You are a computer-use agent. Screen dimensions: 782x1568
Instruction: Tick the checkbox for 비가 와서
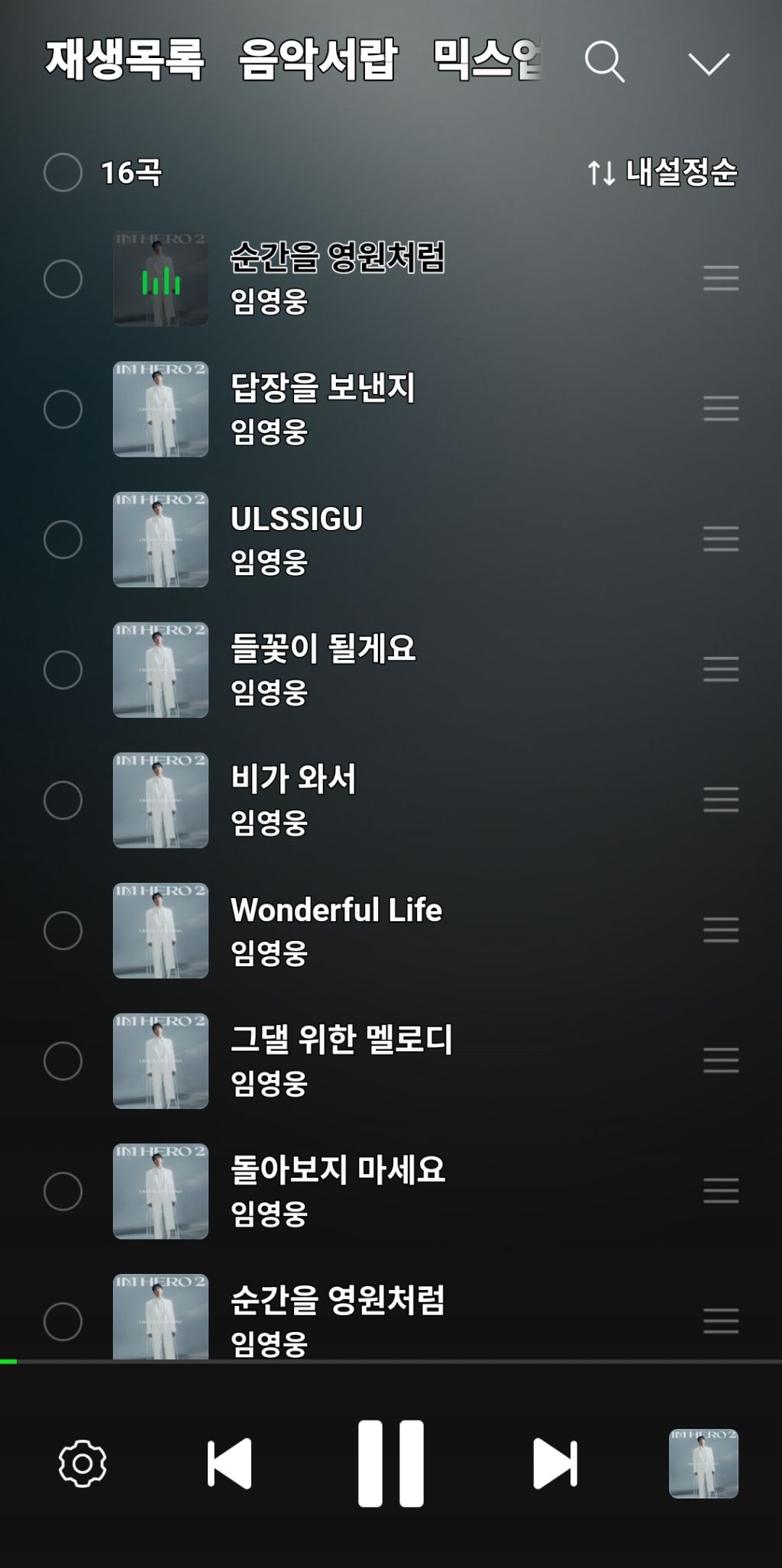pos(63,800)
